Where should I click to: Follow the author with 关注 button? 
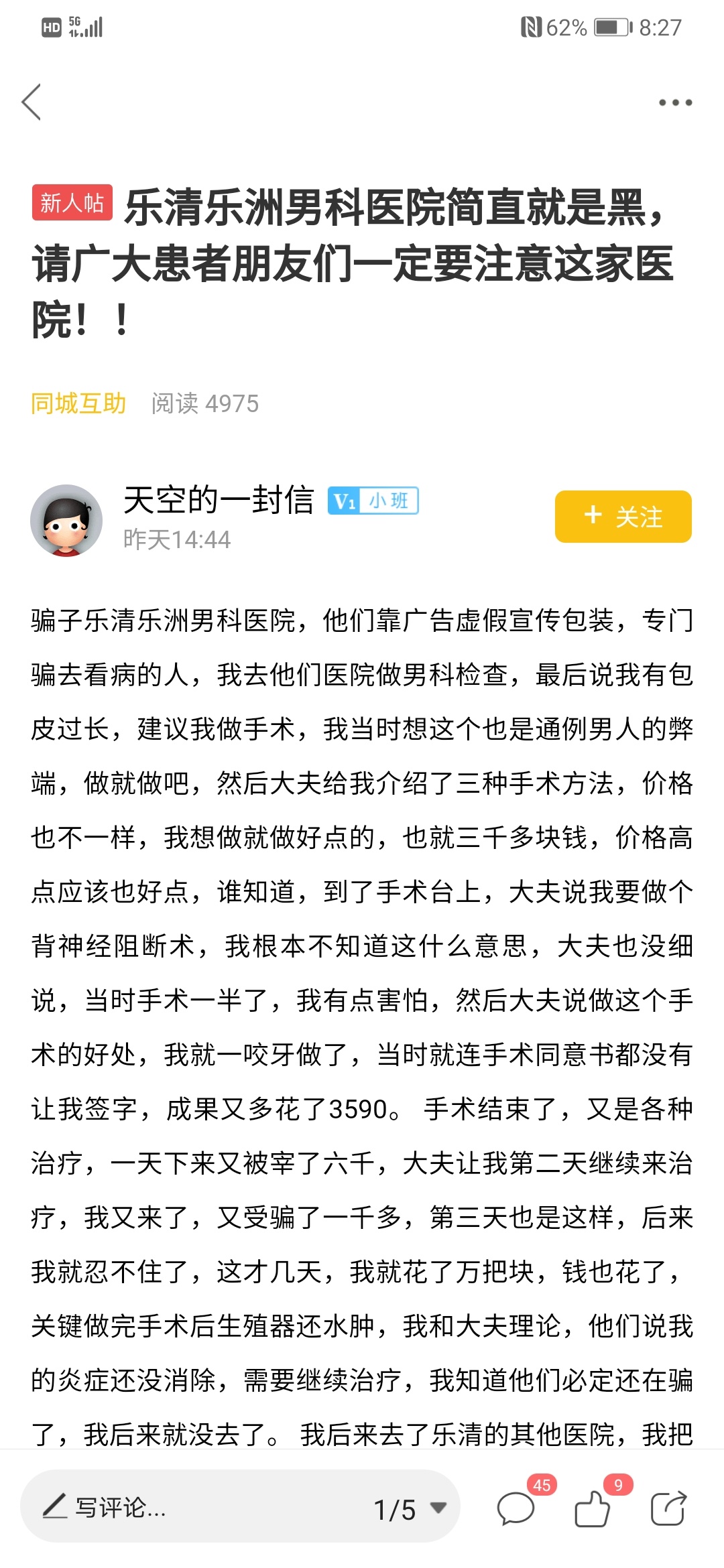623,517
